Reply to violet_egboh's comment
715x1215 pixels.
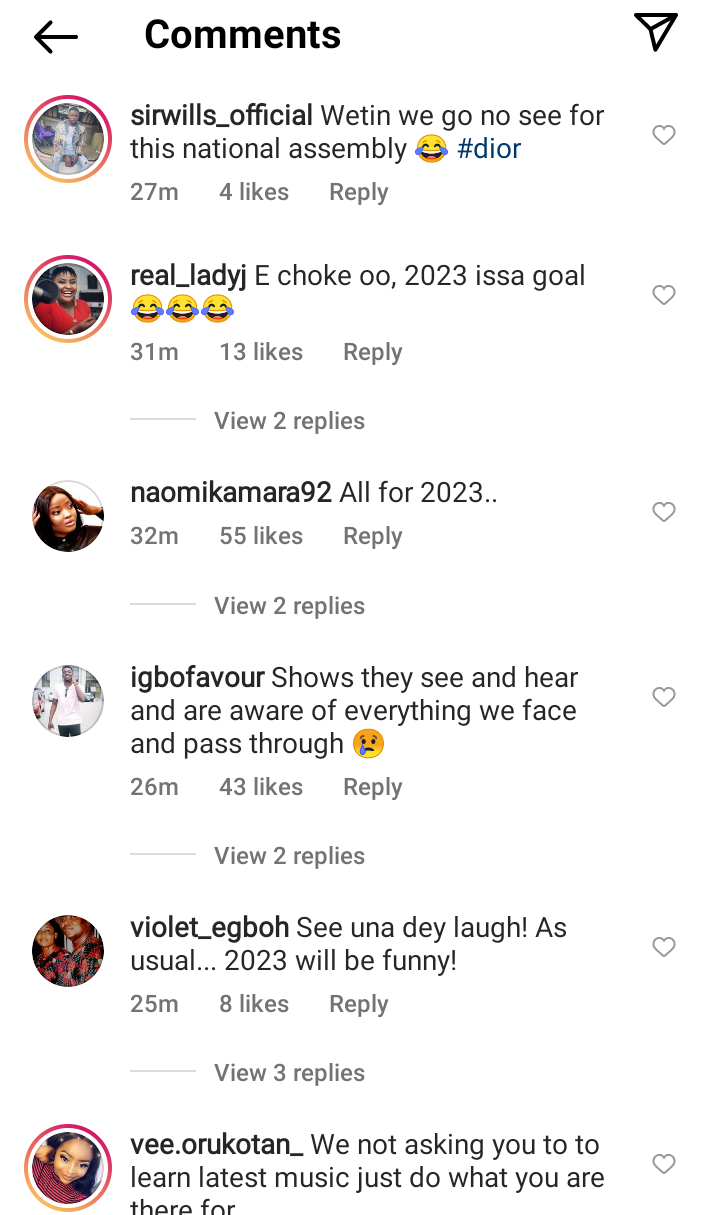[x=358, y=1004]
